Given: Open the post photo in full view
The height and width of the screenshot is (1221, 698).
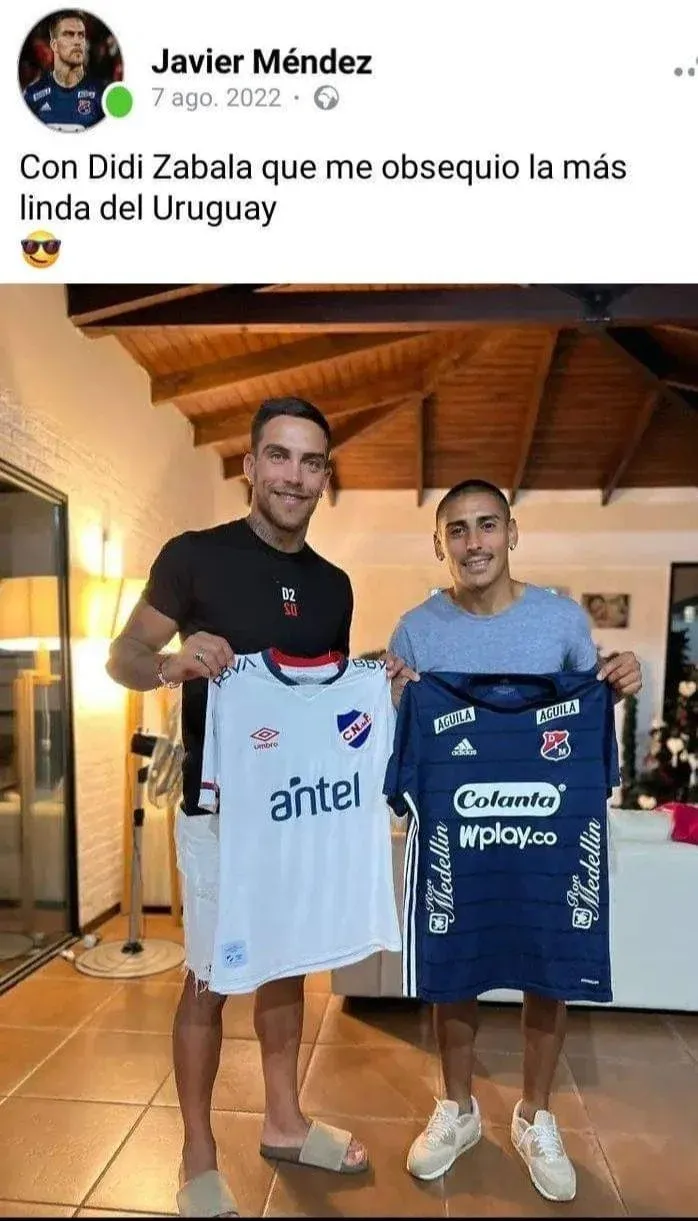Looking at the screenshot, I should click(349, 750).
